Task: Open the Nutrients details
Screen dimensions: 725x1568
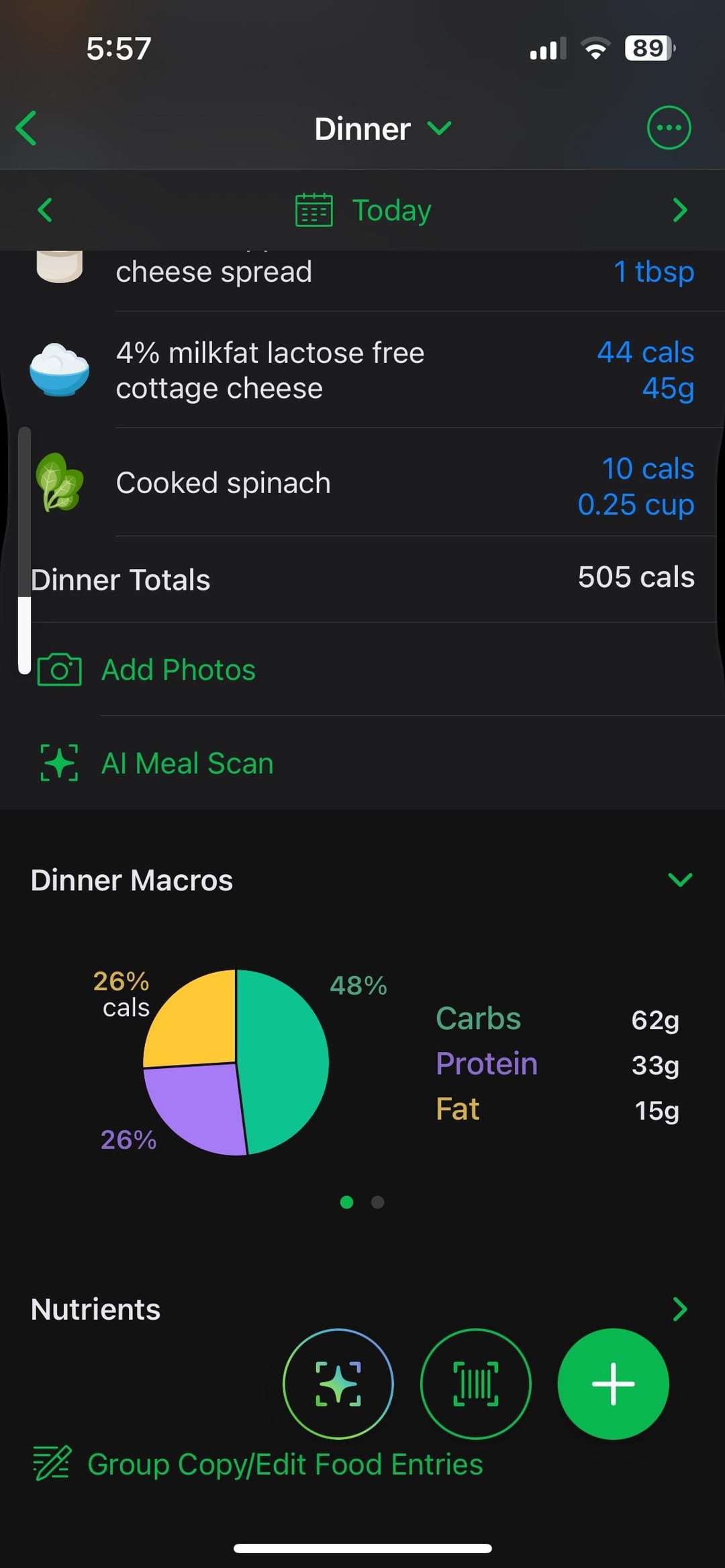Action: tap(679, 1309)
